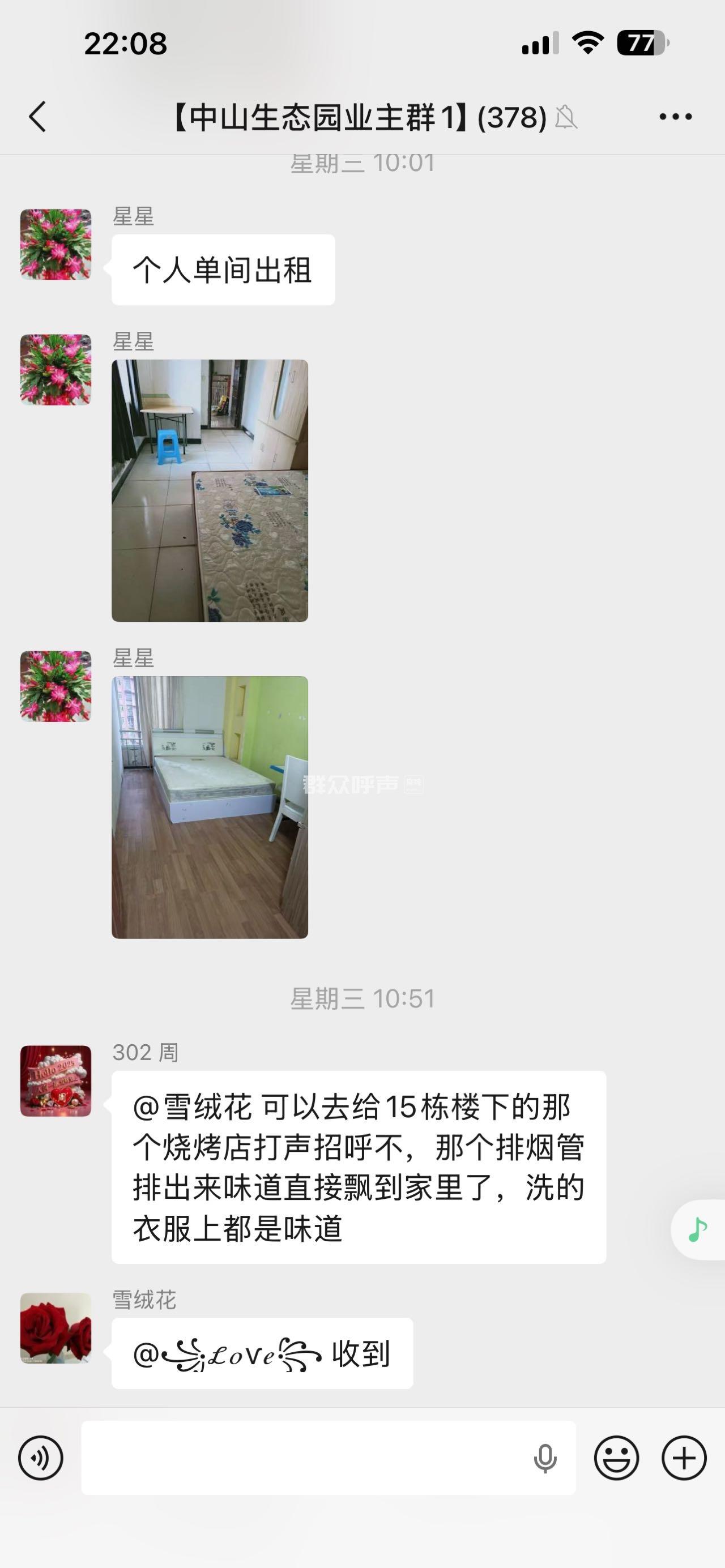This screenshot has width=725, height=1568.
Task: Open 星星's avatar beside 个人单间出租
Action: [56, 245]
